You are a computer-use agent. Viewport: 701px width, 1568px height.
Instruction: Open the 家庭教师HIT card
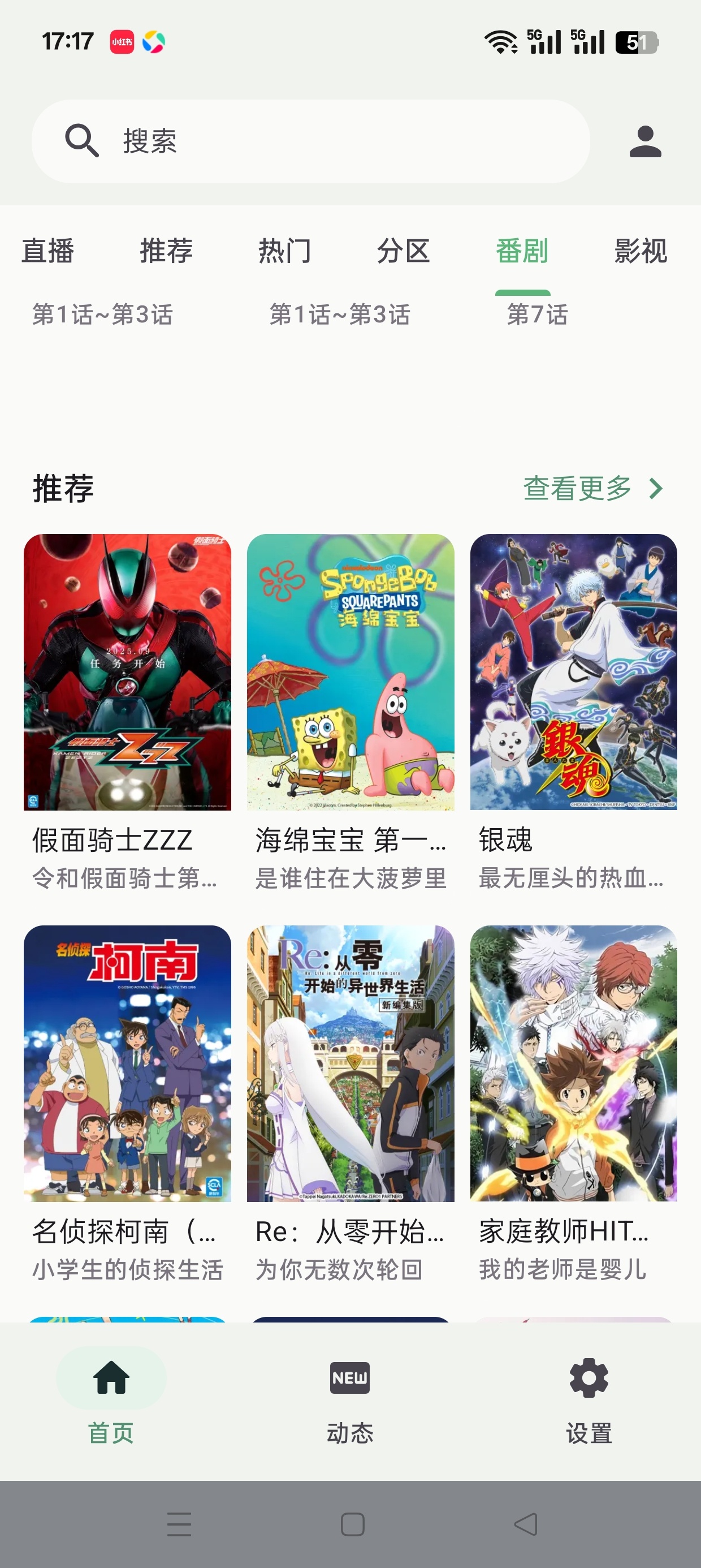pyautogui.click(x=573, y=1104)
